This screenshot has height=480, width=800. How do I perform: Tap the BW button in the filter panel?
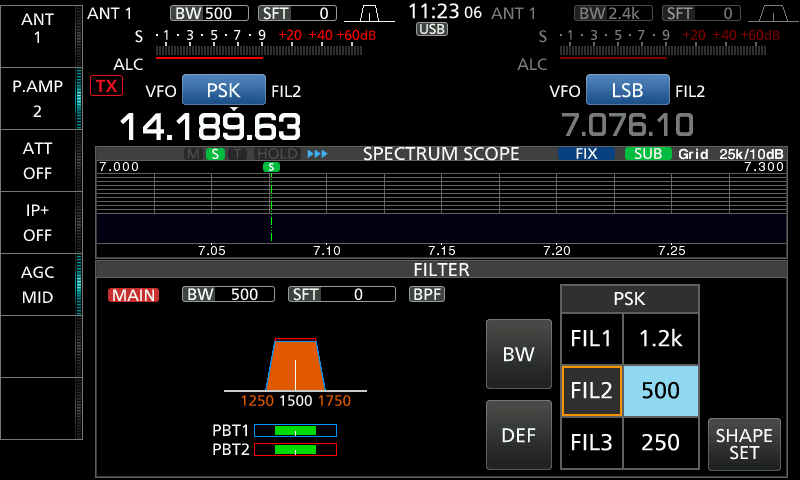click(518, 354)
